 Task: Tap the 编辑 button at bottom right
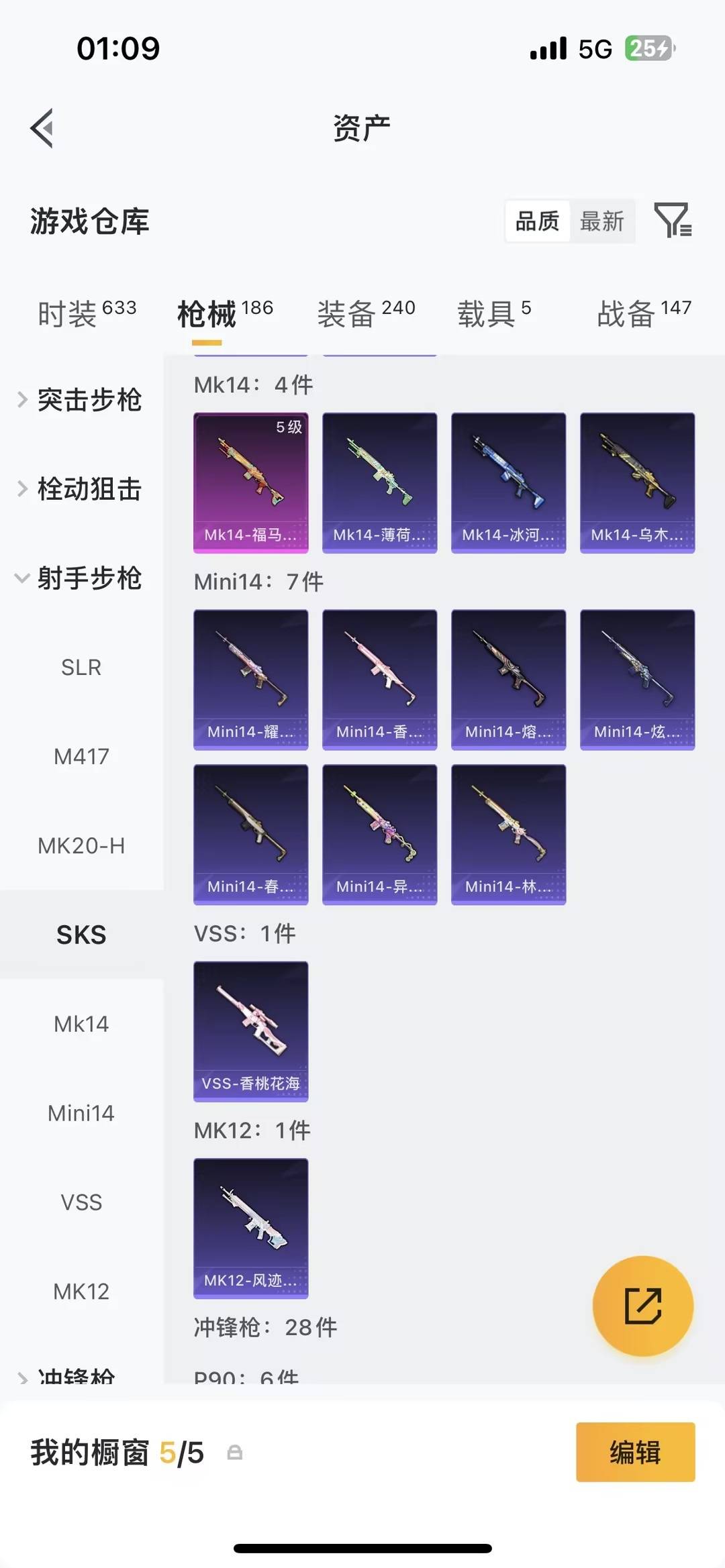click(635, 1452)
